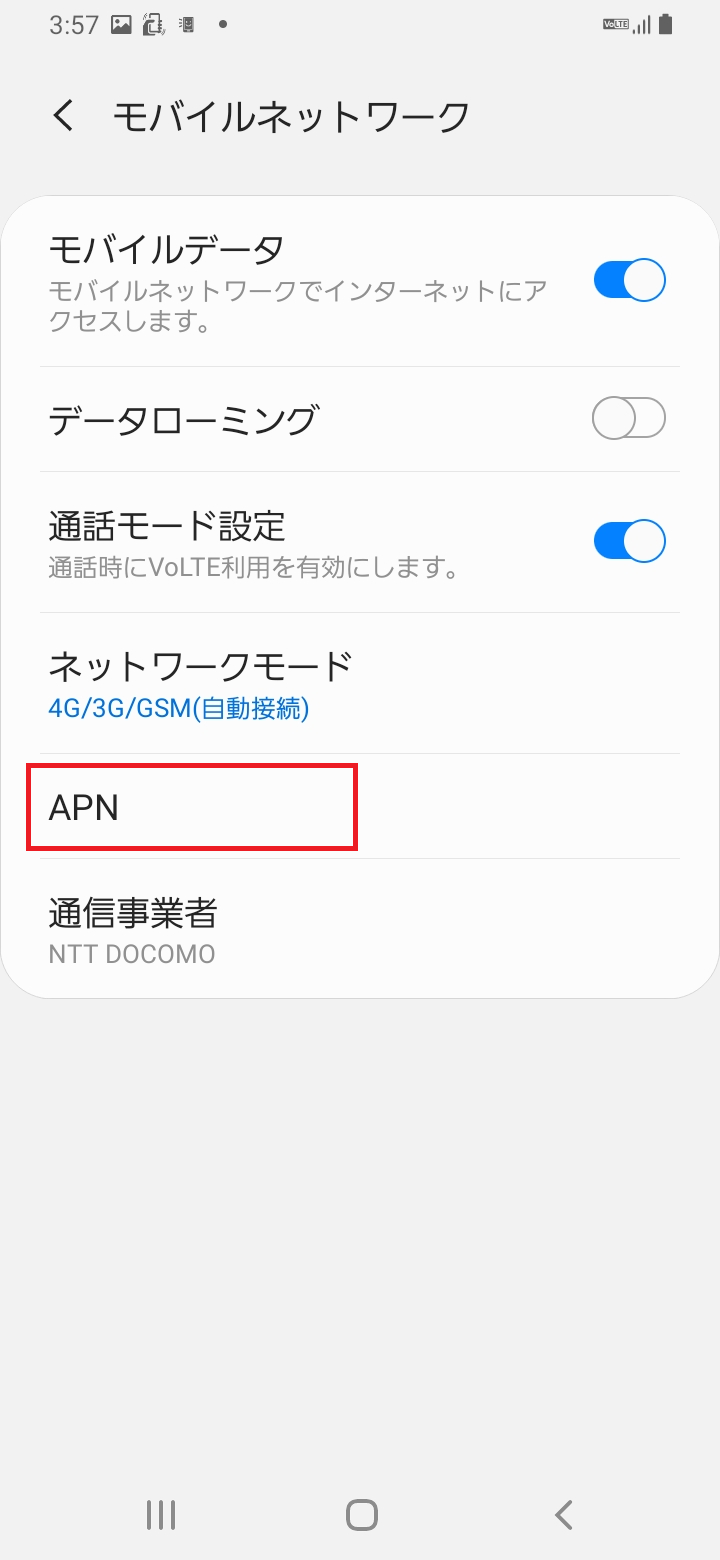This screenshot has height=1560, width=720.
Task: Turn off 通話モード設定 VoLTE toggle
Action: (629, 540)
